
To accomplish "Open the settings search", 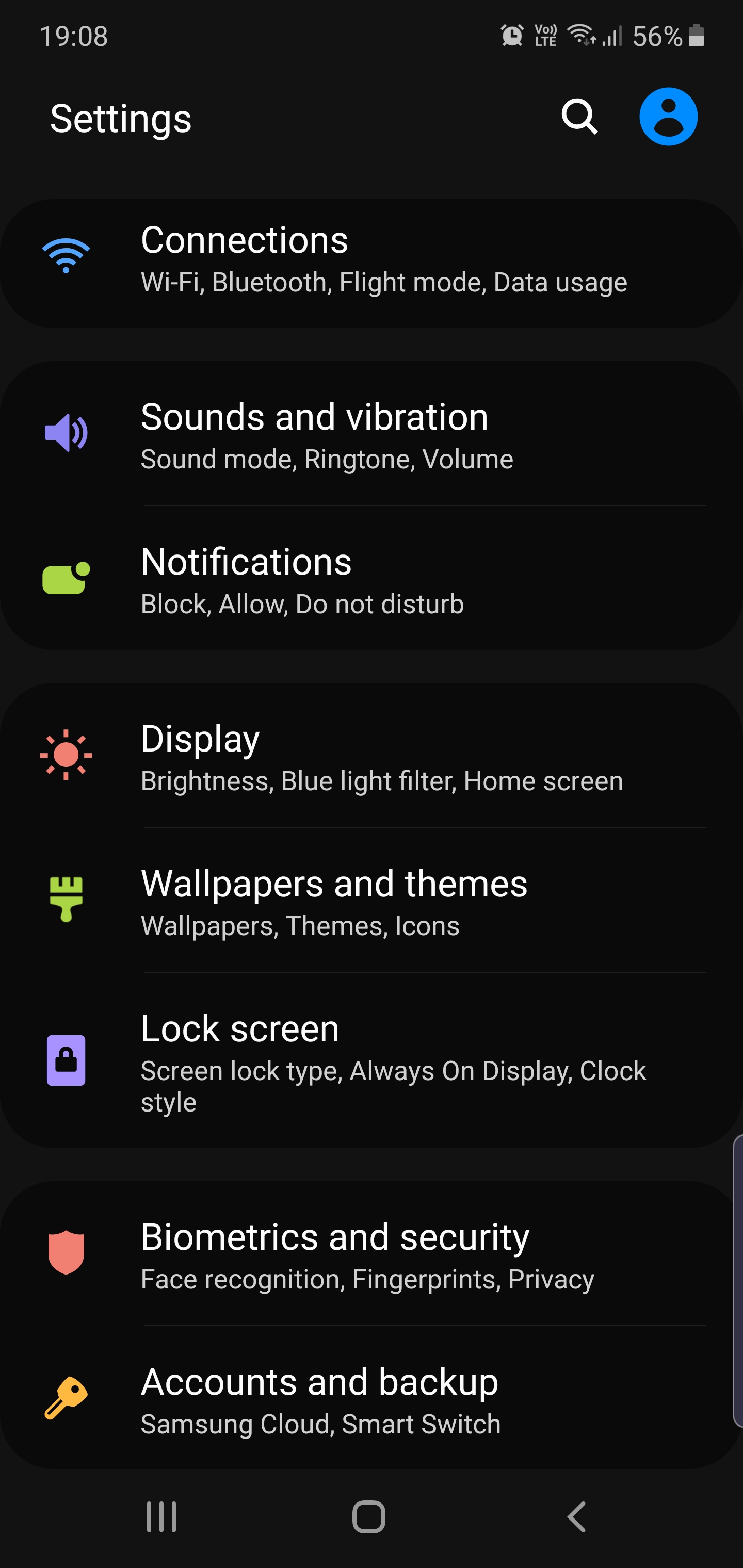I will click(578, 117).
